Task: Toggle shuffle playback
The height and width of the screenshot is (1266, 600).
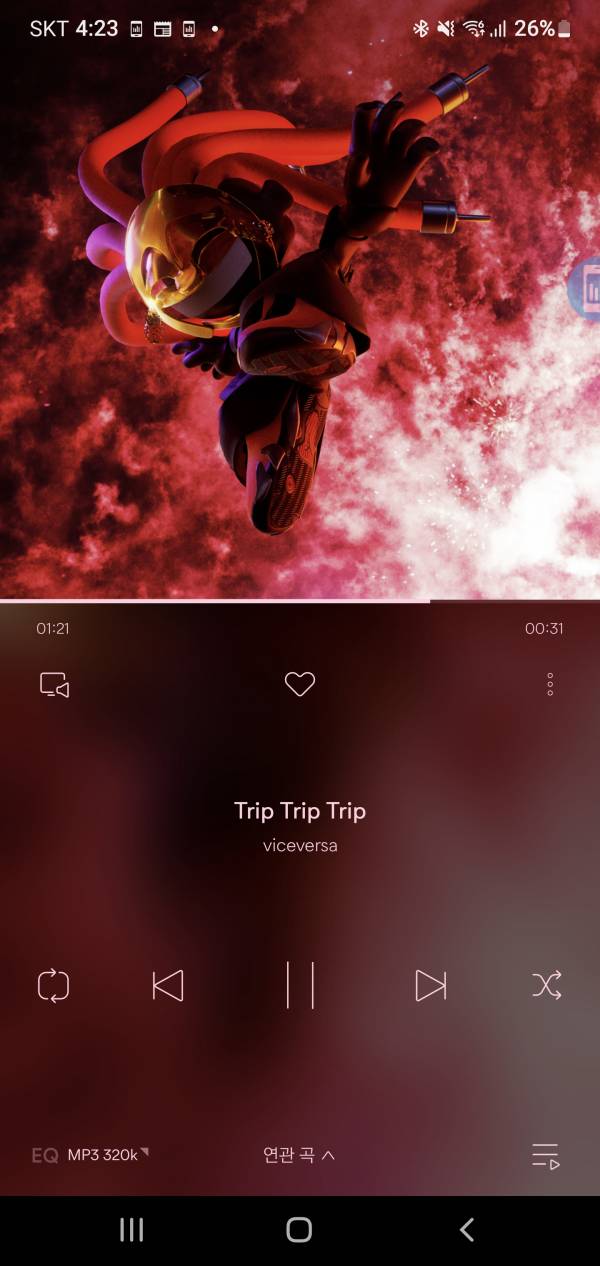Action: coord(547,986)
